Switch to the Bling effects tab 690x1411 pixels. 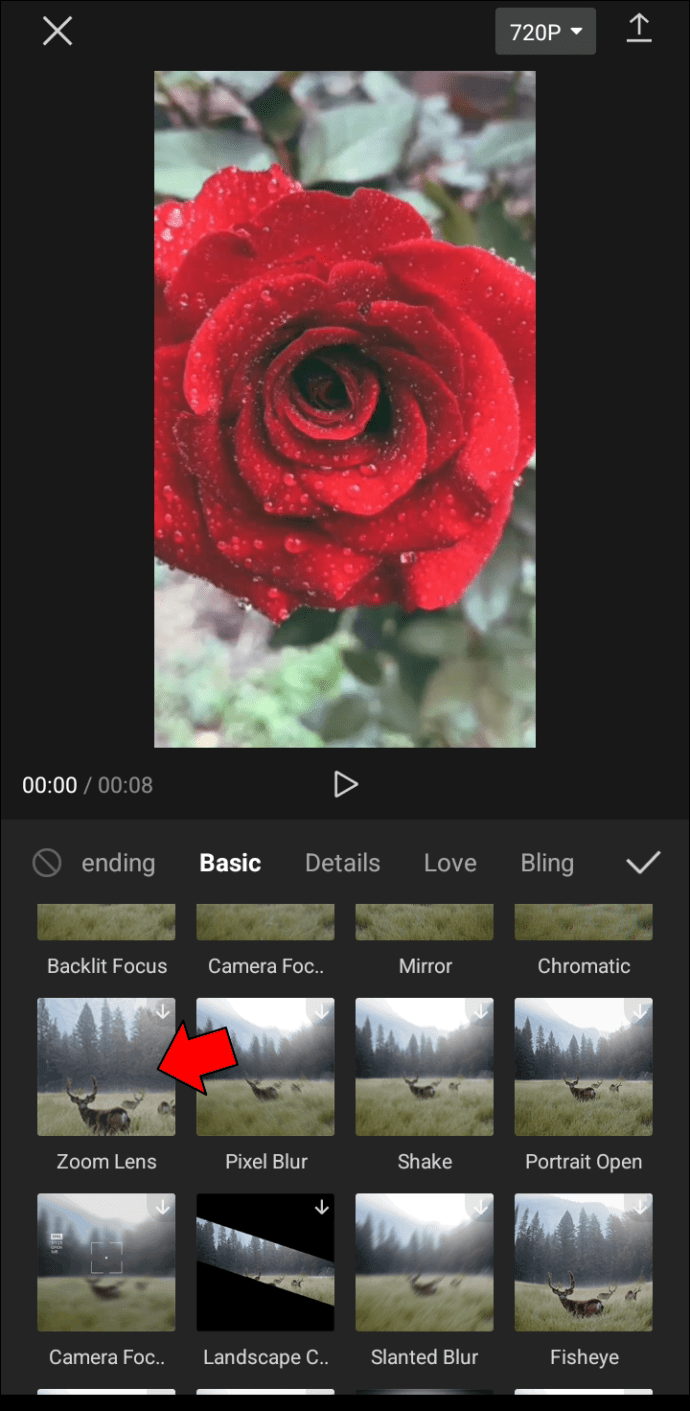coord(547,863)
